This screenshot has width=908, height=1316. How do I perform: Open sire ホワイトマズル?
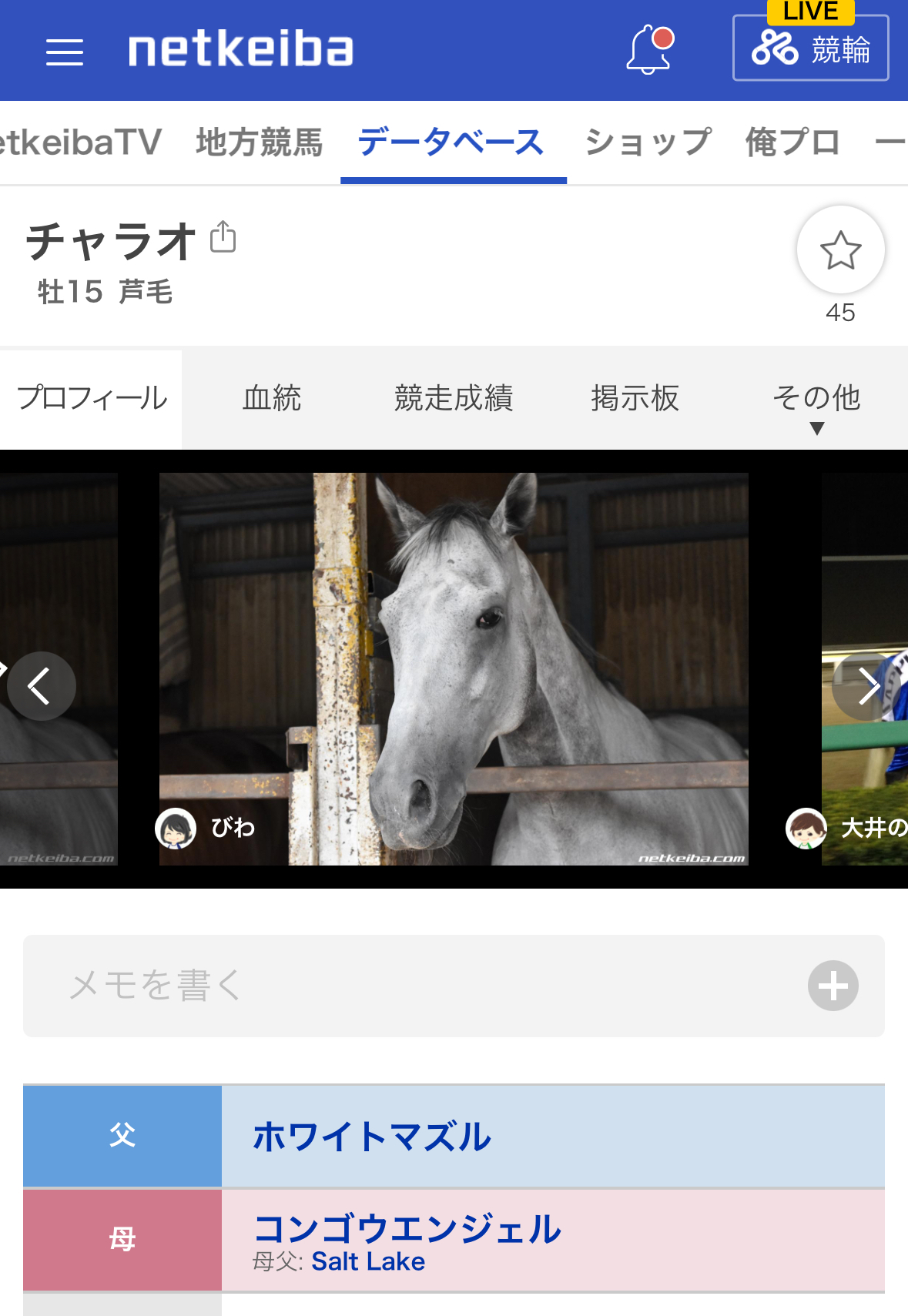(x=372, y=1137)
